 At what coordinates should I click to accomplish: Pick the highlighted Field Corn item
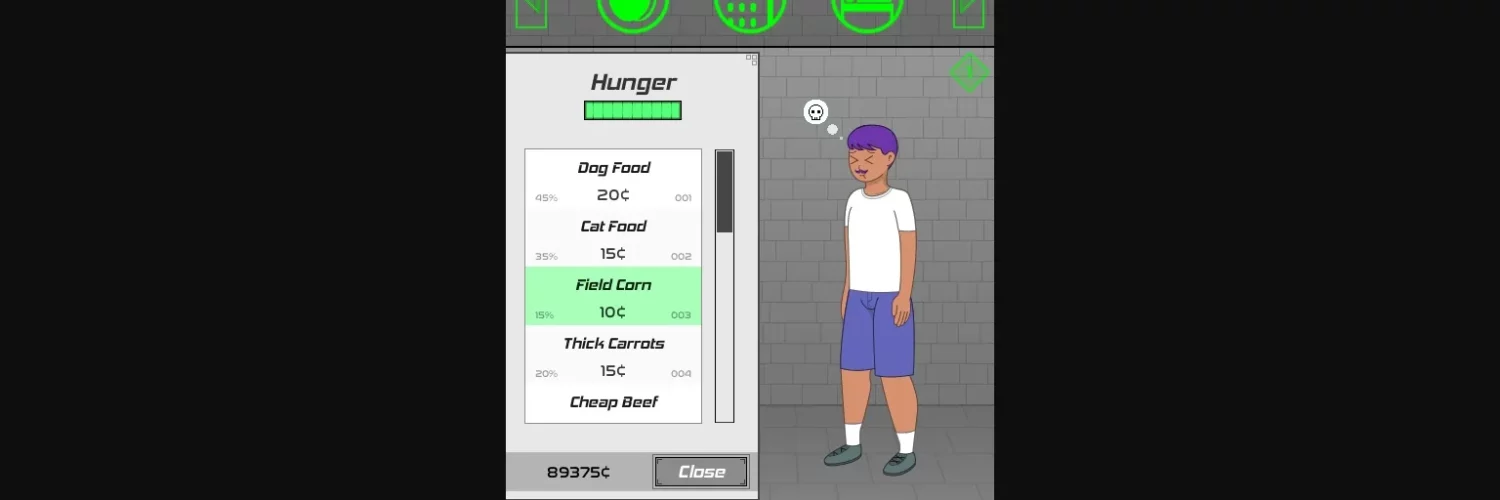point(613,297)
